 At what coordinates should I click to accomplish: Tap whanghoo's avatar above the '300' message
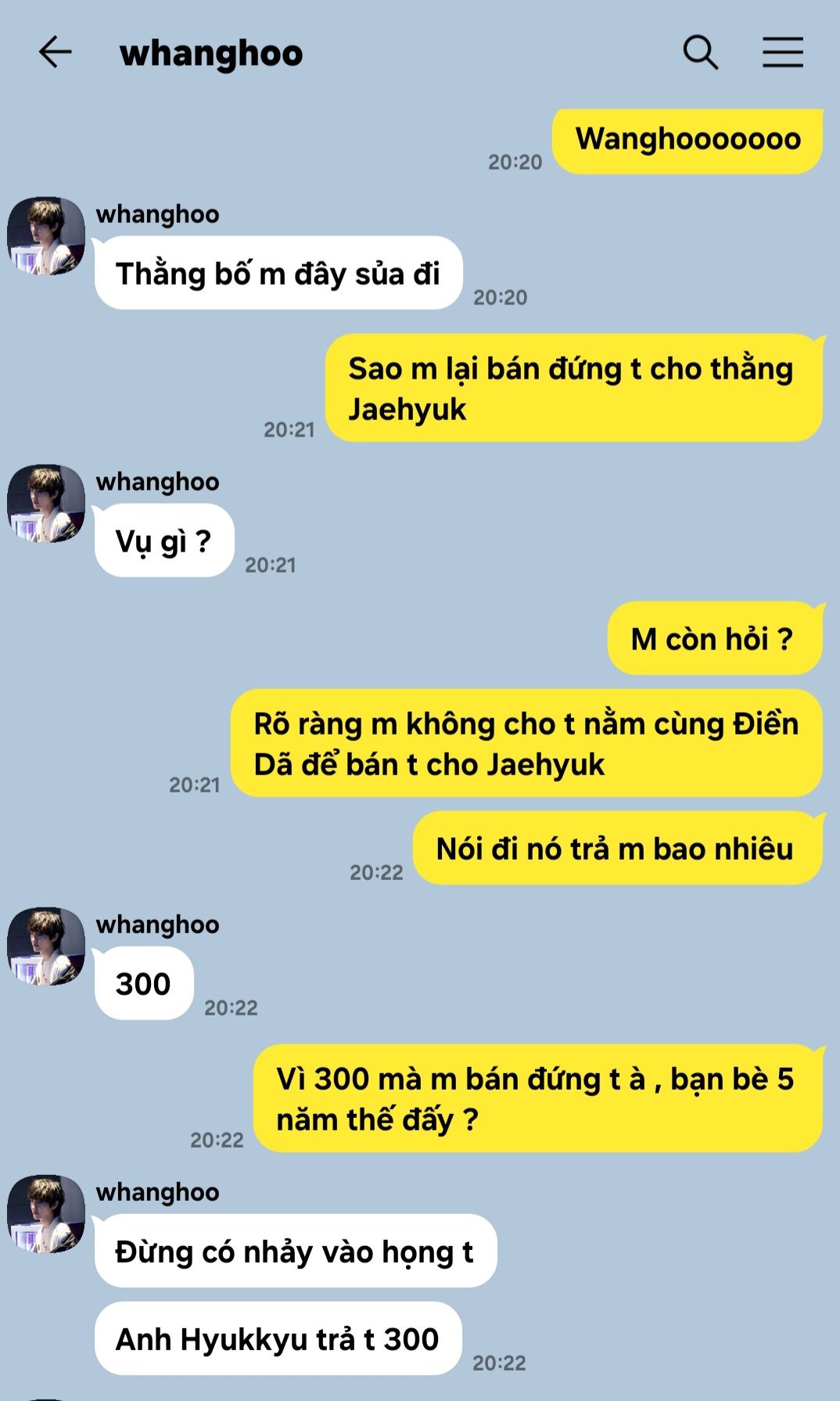coord(46,946)
